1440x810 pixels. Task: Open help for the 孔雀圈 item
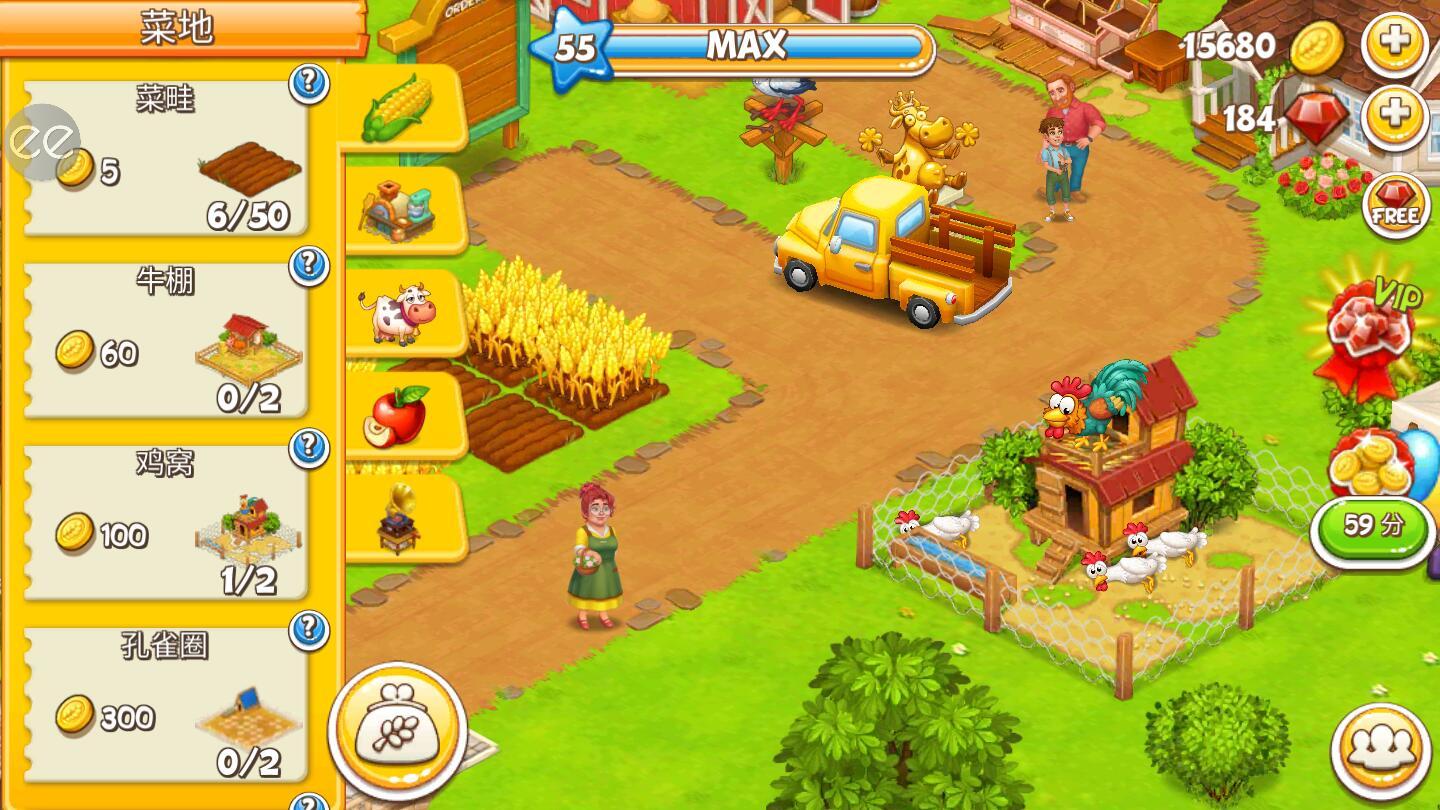click(309, 629)
